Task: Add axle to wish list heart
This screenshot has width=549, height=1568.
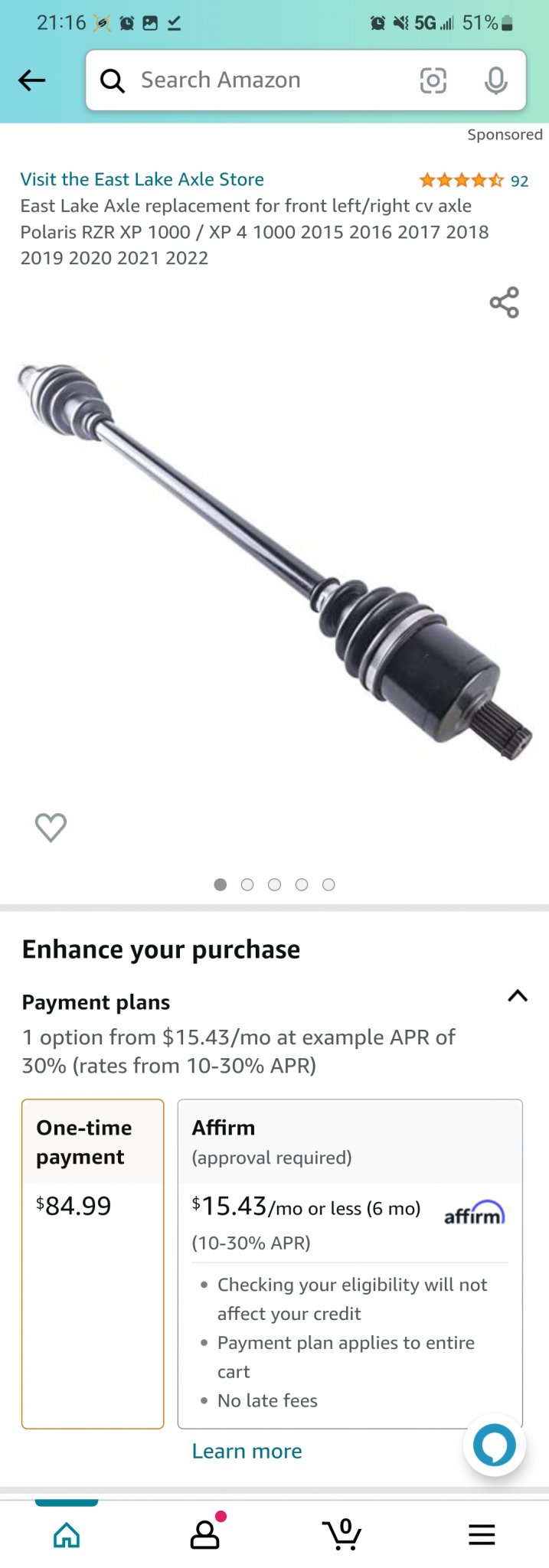Action: (x=51, y=827)
